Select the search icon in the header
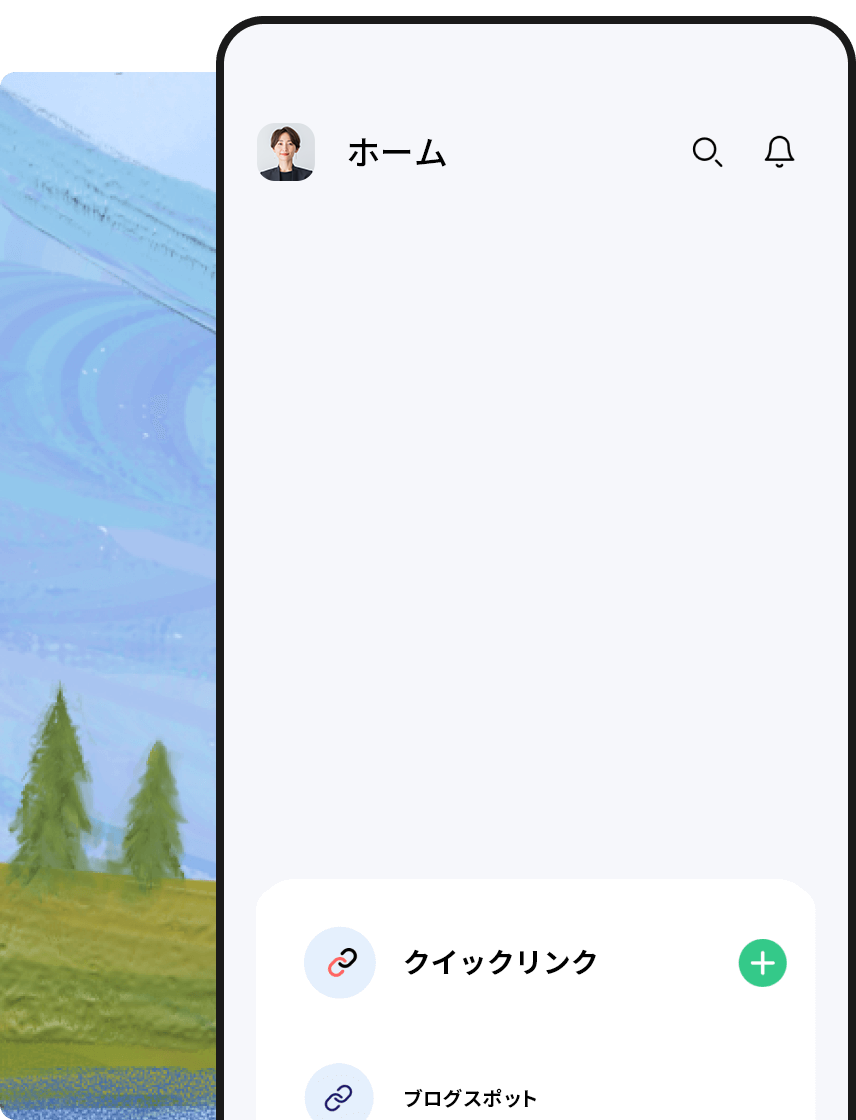Viewport: 856px width, 1120px height. [x=709, y=153]
